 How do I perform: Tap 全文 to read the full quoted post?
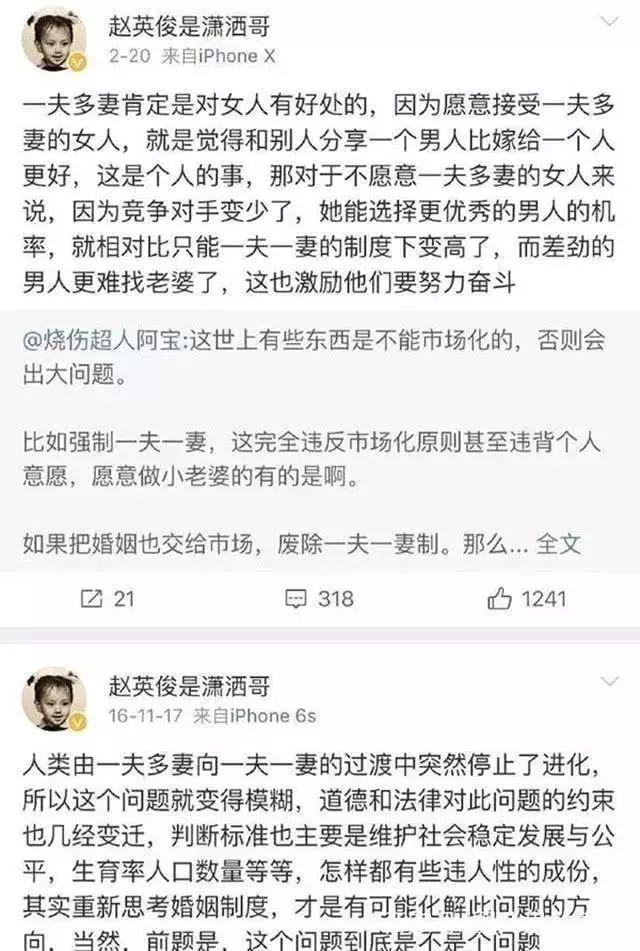click(558, 544)
